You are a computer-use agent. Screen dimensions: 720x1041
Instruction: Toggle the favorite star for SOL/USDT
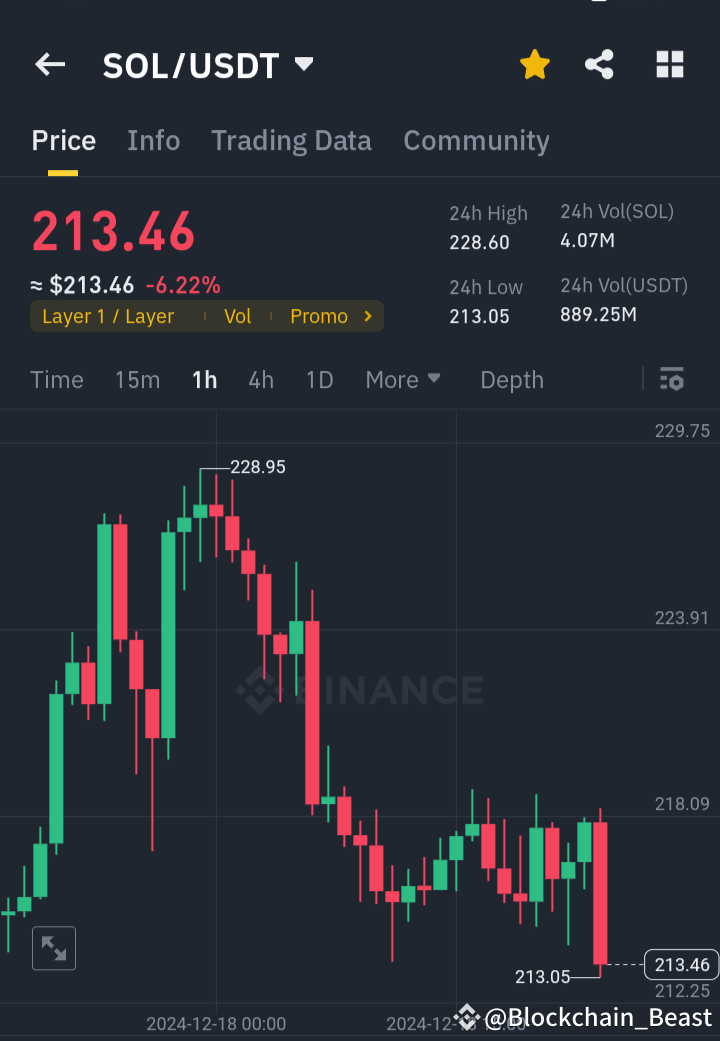tap(534, 64)
